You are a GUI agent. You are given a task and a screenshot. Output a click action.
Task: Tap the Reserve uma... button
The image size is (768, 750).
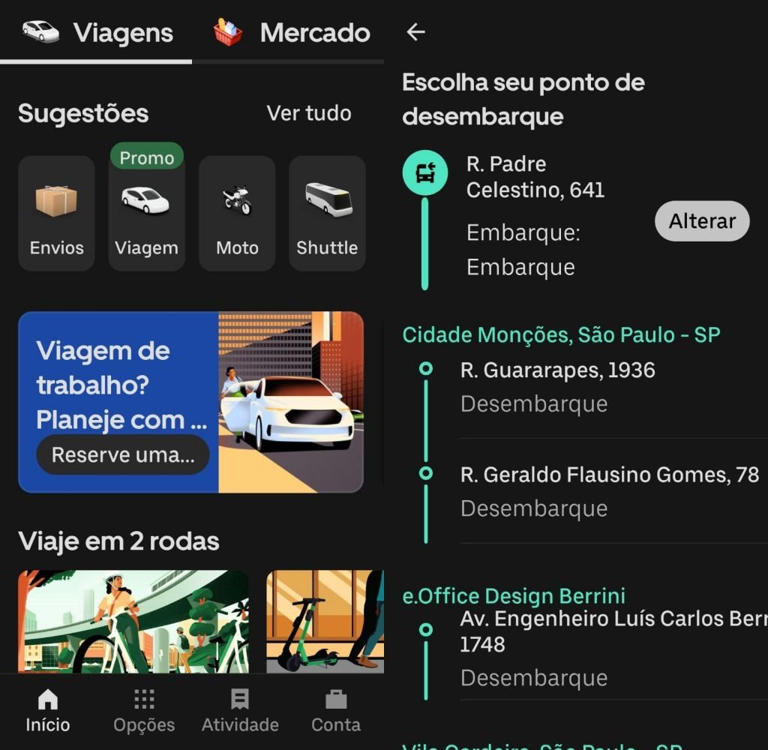point(123,455)
